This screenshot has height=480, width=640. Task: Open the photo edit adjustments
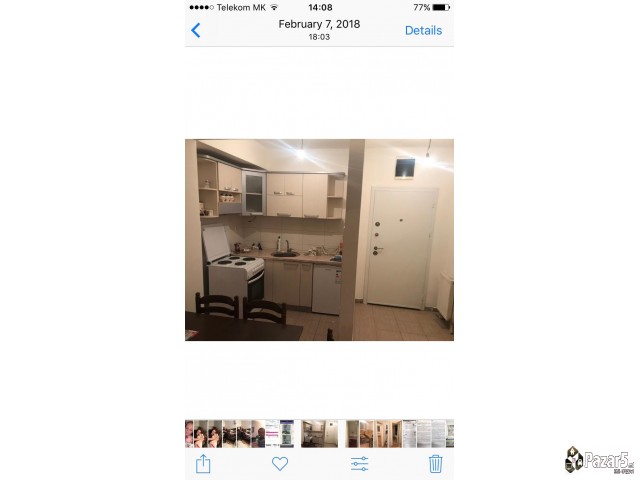[360, 463]
